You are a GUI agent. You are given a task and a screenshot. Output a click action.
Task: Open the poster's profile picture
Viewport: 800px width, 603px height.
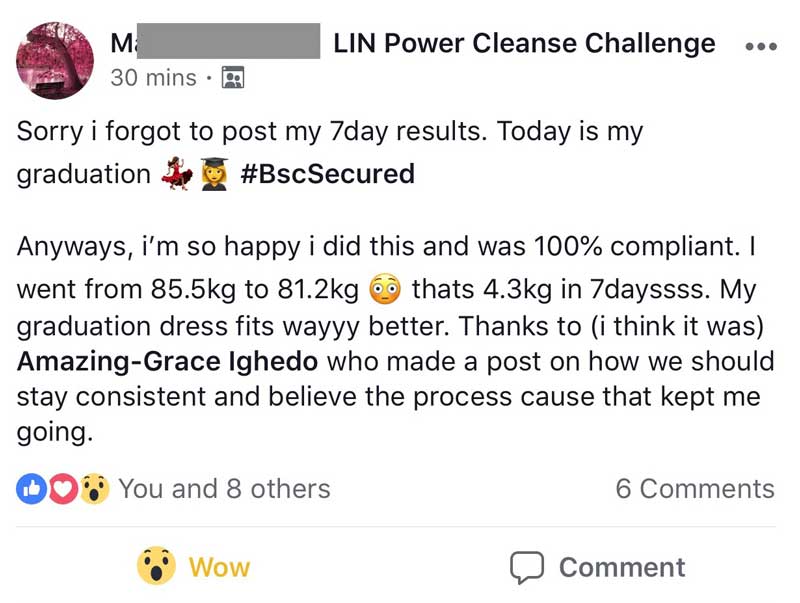[55, 59]
